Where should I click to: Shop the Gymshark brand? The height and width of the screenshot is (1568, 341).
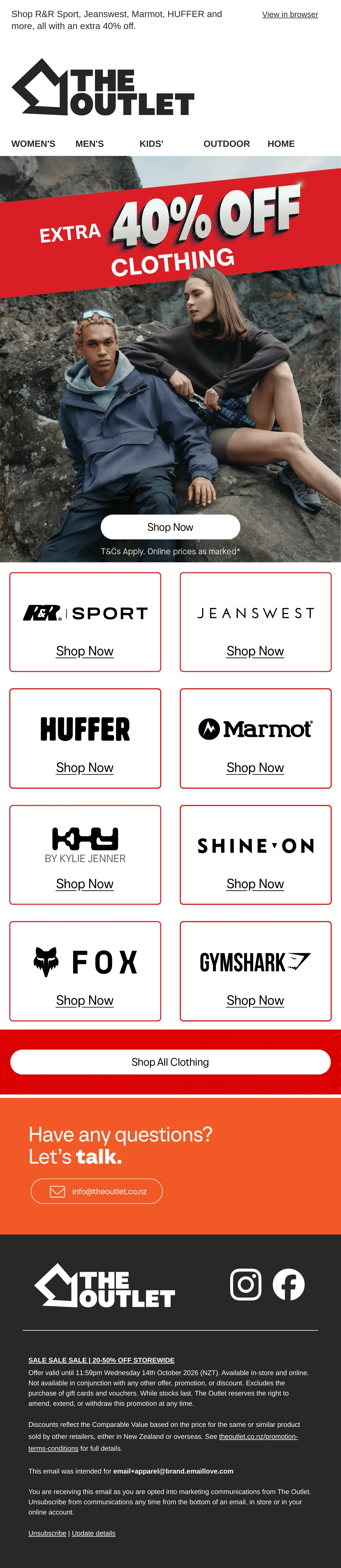point(255,971)
